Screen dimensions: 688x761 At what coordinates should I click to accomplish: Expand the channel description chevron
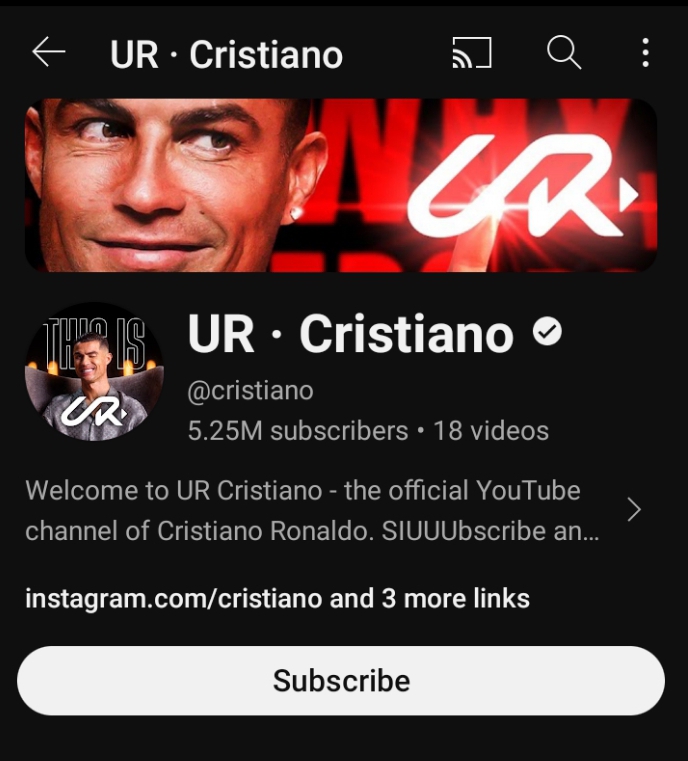coord(633,510)
